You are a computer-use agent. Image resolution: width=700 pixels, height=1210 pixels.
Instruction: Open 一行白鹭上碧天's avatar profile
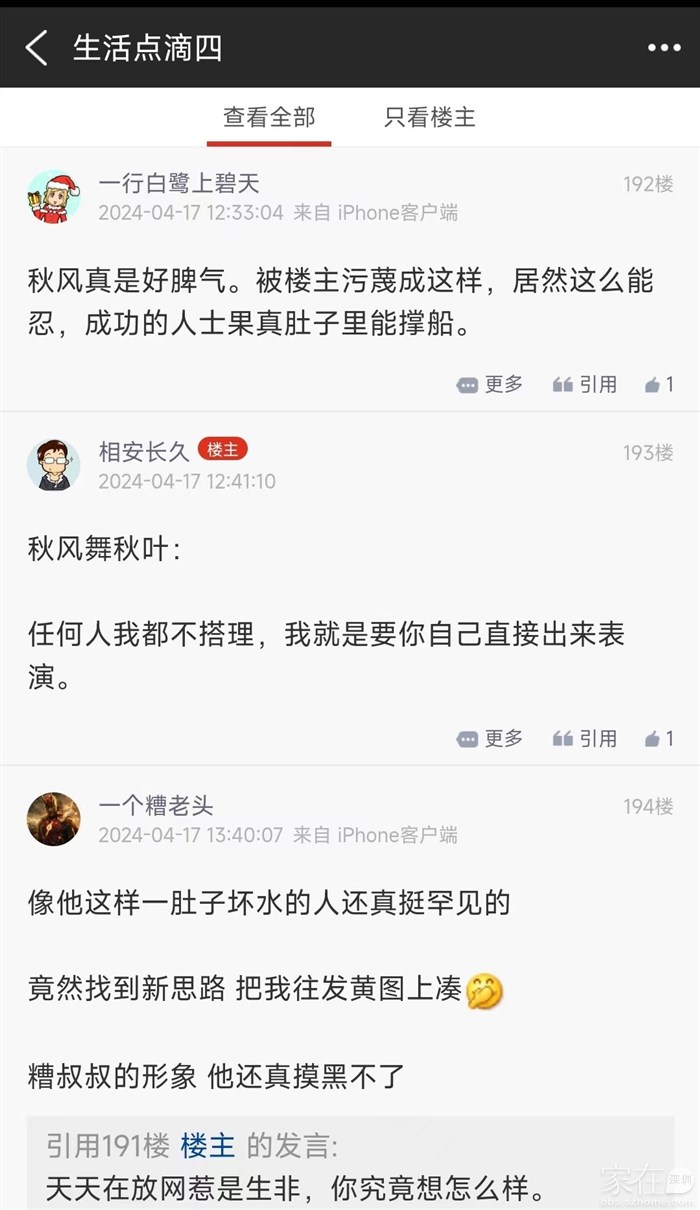tap(54, 196)
